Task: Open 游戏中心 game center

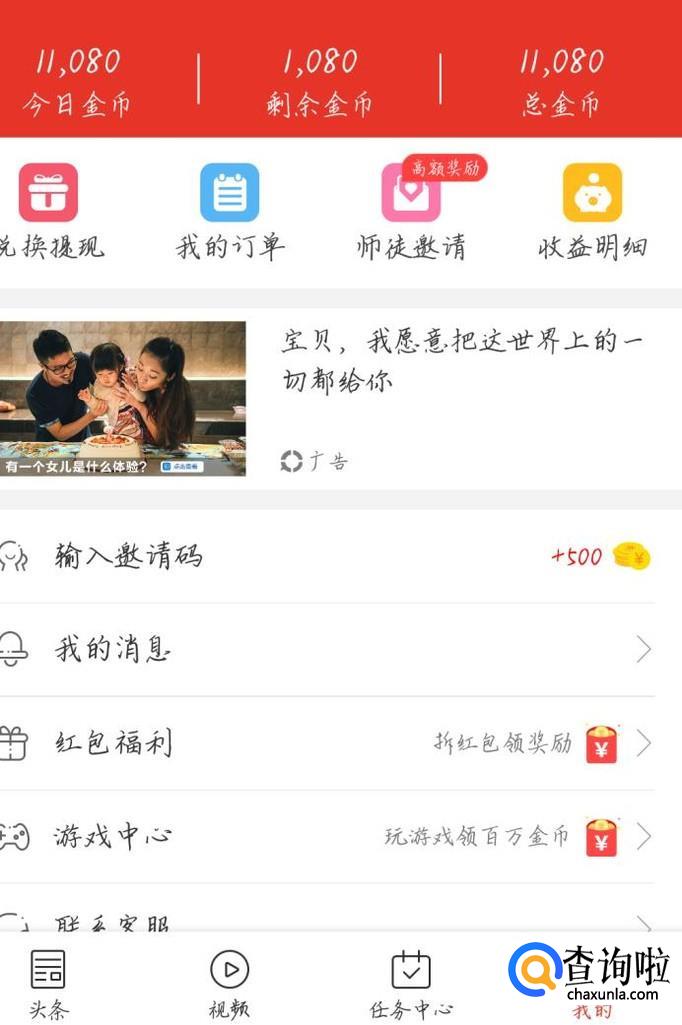Action: [x=330, y=836]
